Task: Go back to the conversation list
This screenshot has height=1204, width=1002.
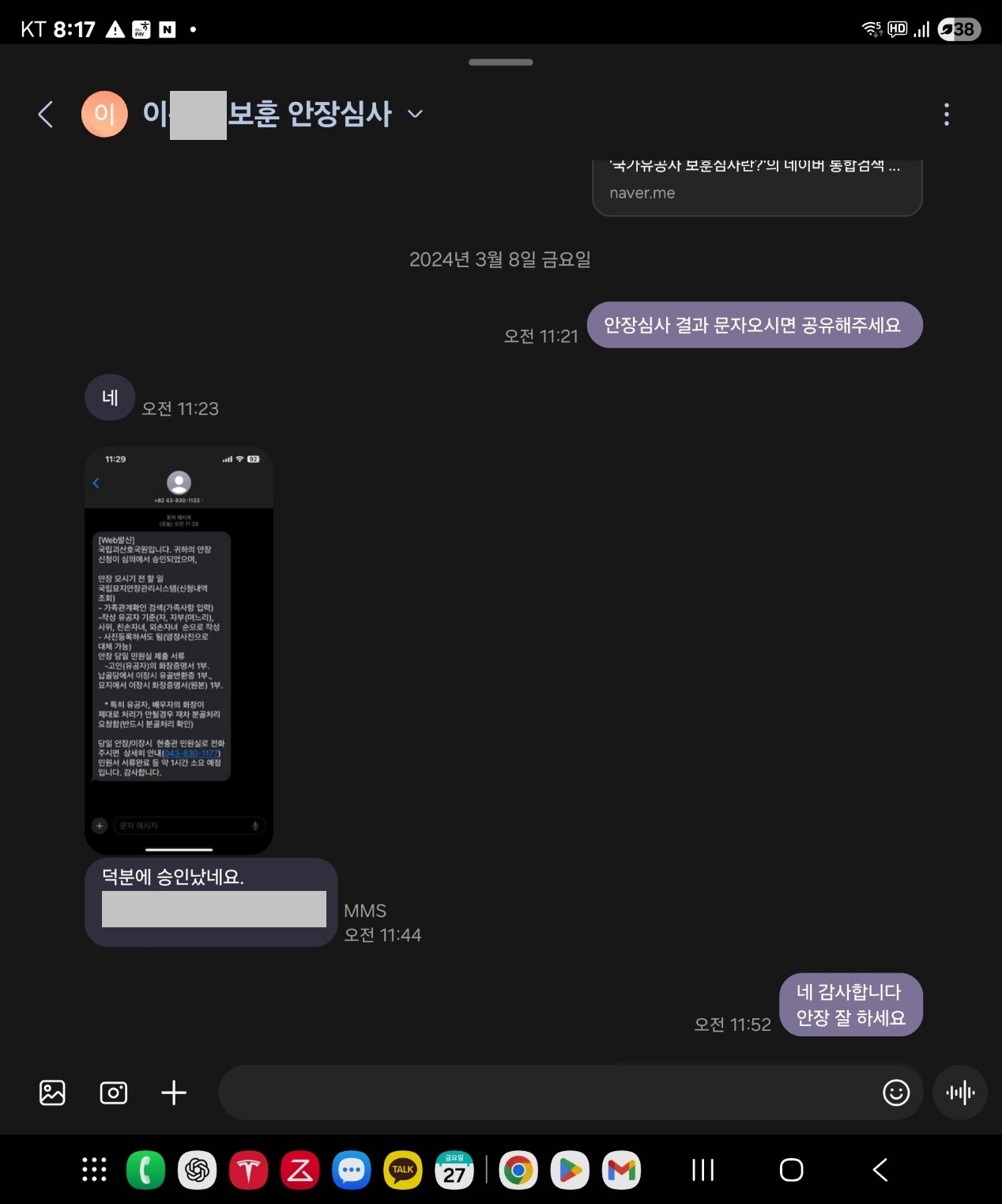Action: point(46,115)
